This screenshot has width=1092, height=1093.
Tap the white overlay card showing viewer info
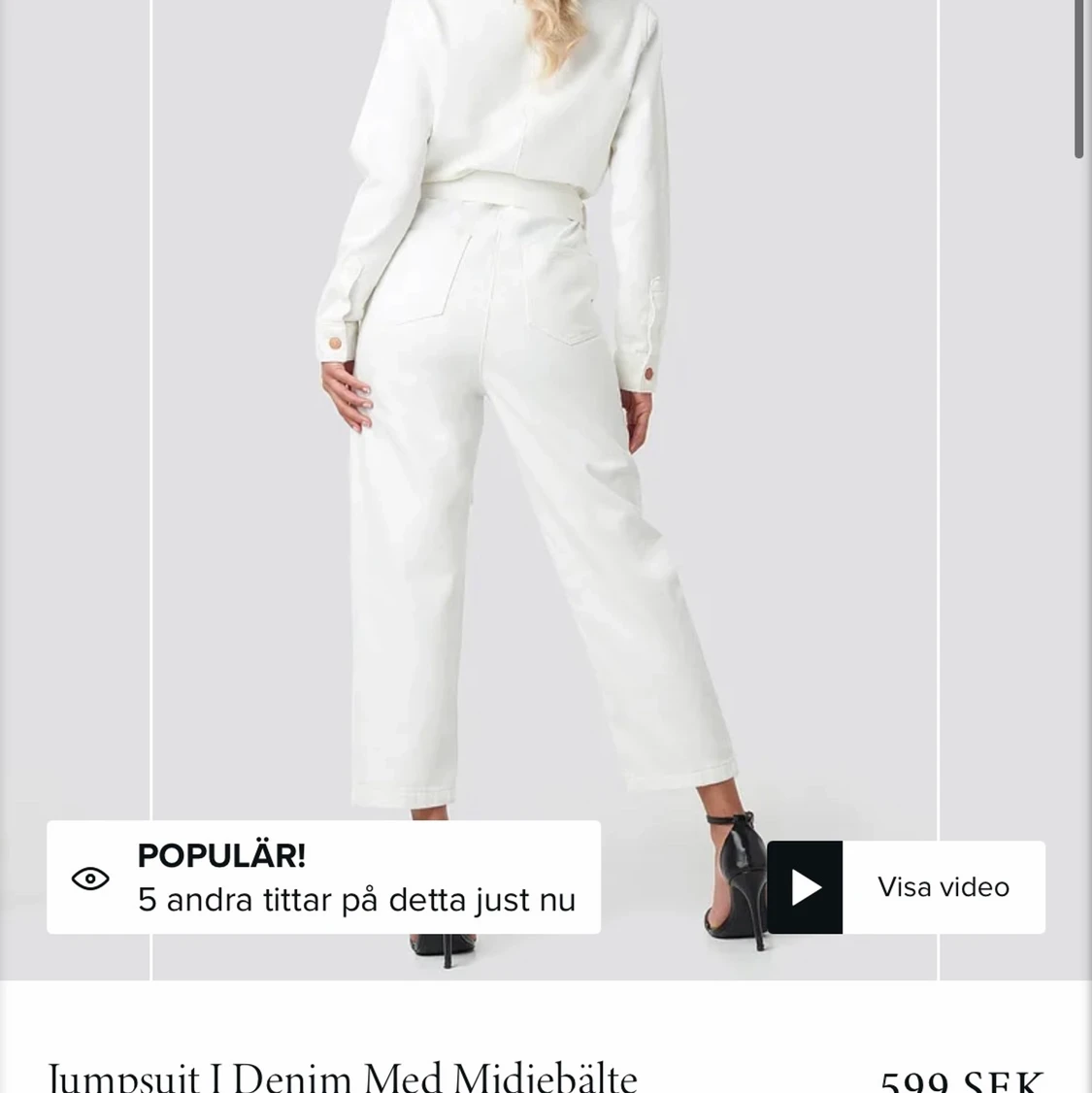point(322,877)
